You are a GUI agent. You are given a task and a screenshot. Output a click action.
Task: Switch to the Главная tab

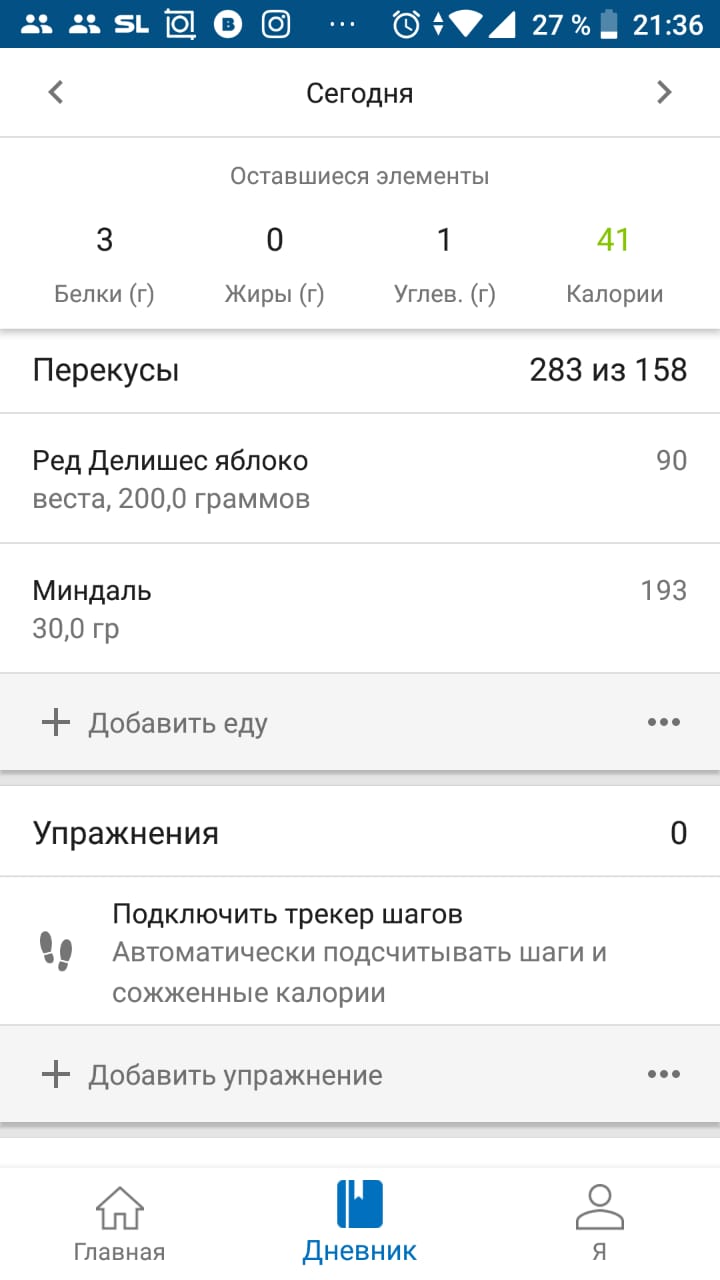tap(119, 1222)
